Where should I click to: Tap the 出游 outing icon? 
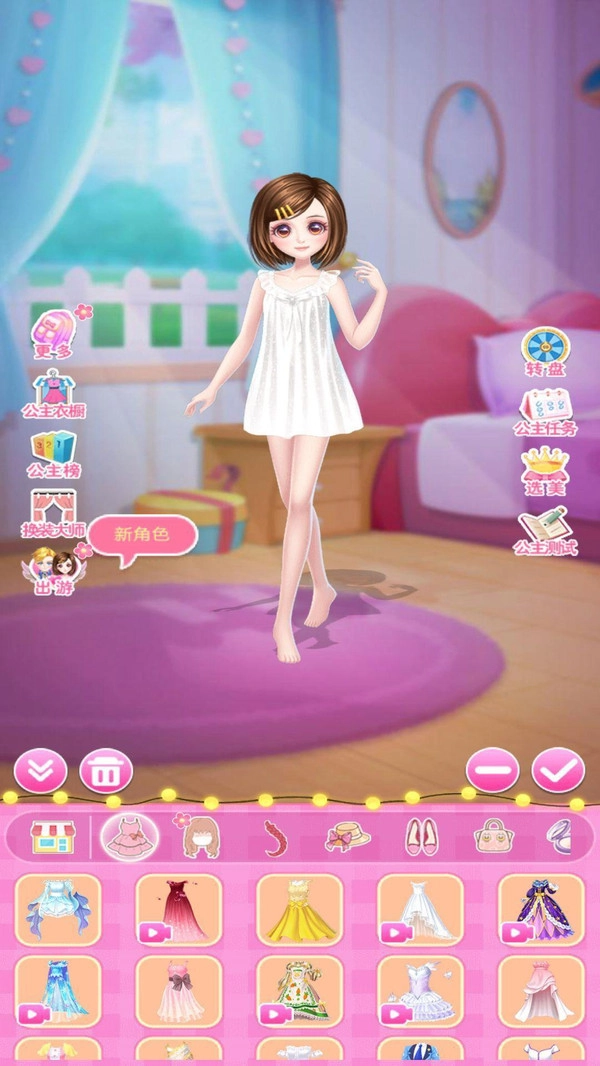pyautogui.click(x=52, y=569)
